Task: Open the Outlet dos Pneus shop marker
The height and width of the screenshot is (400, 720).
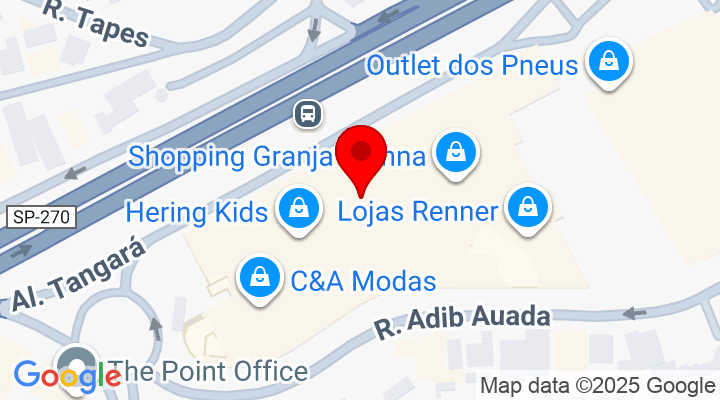Action: pos(607,63)
